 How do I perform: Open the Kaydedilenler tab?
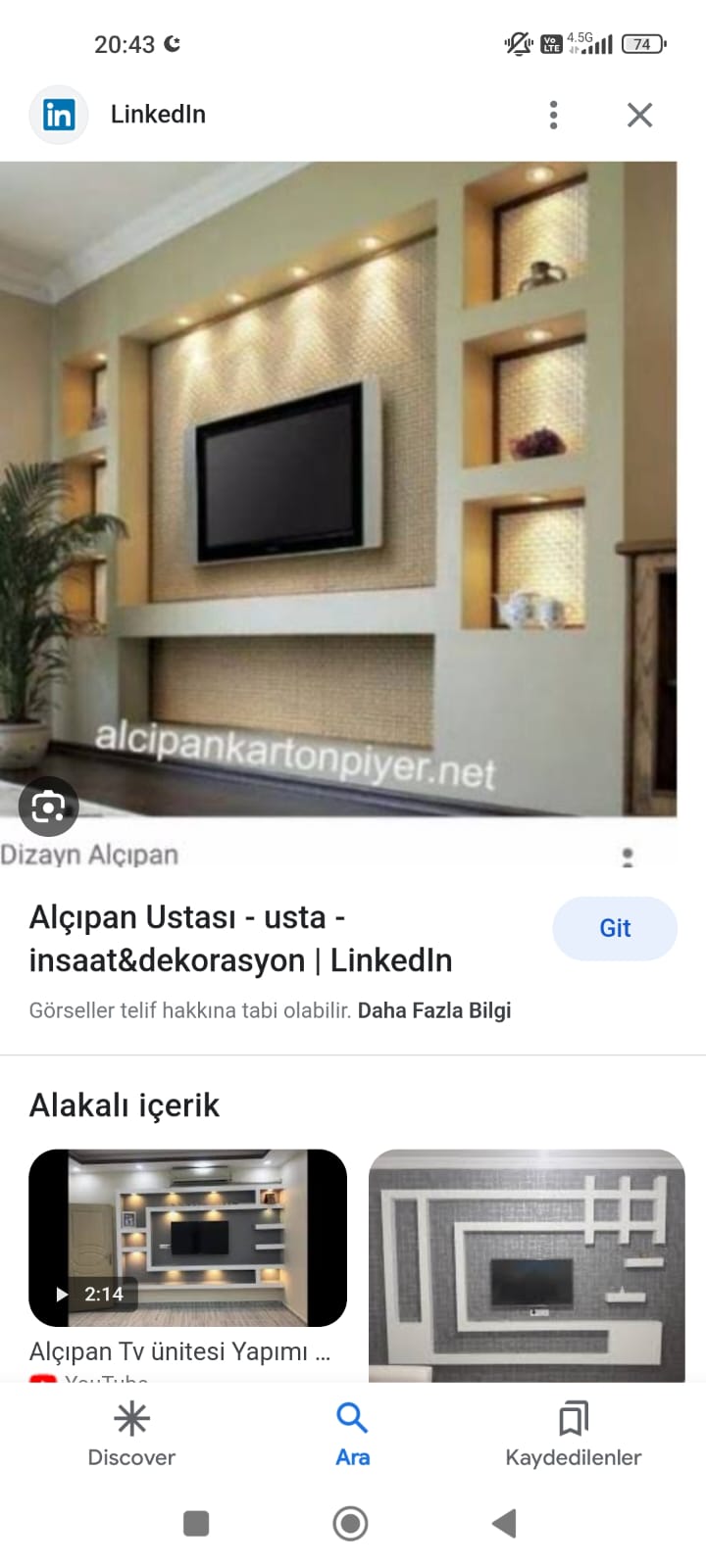click(x=573, y=1434)
